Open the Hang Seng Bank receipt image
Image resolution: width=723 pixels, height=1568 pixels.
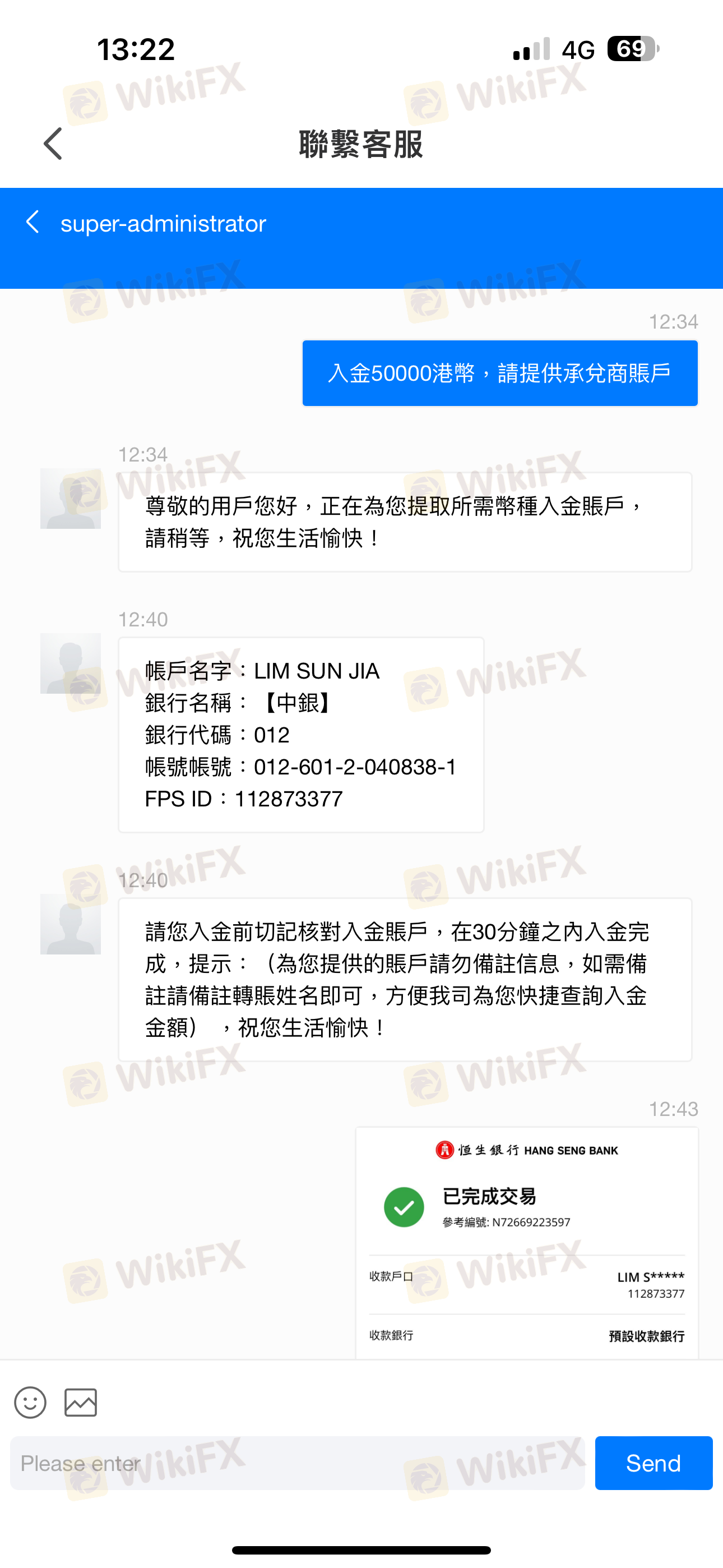pos(527,1242)
